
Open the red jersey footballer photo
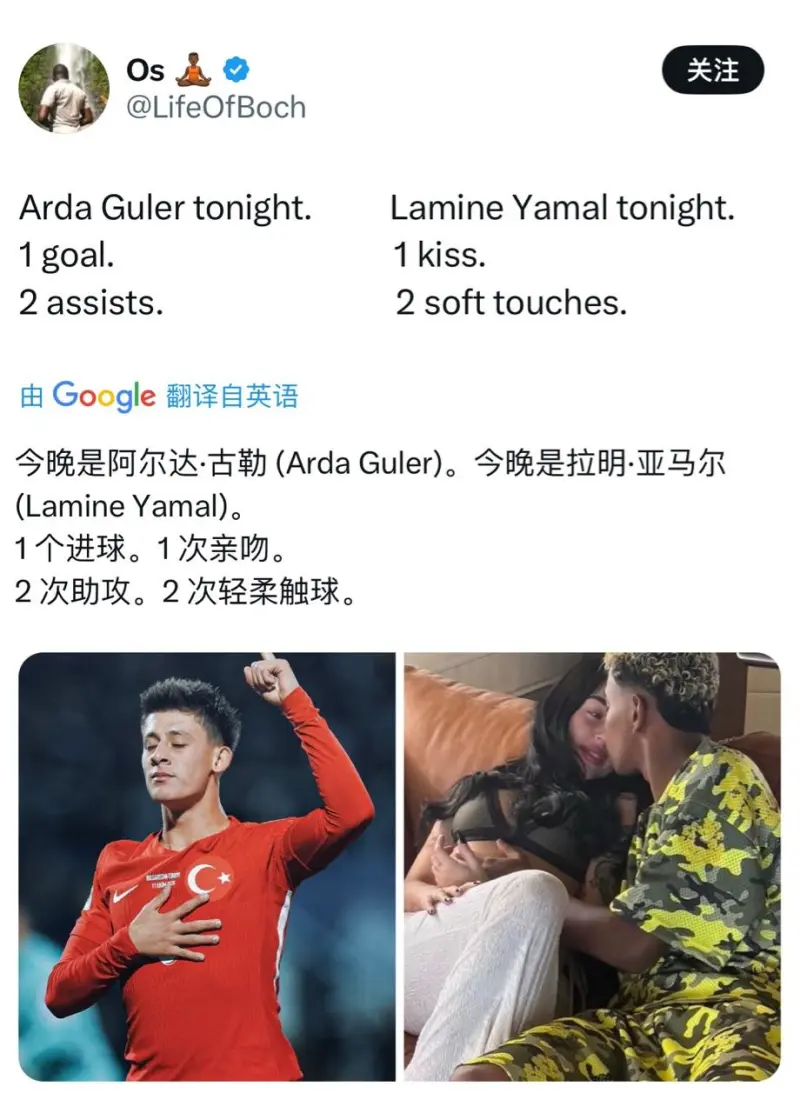(207, 866)
